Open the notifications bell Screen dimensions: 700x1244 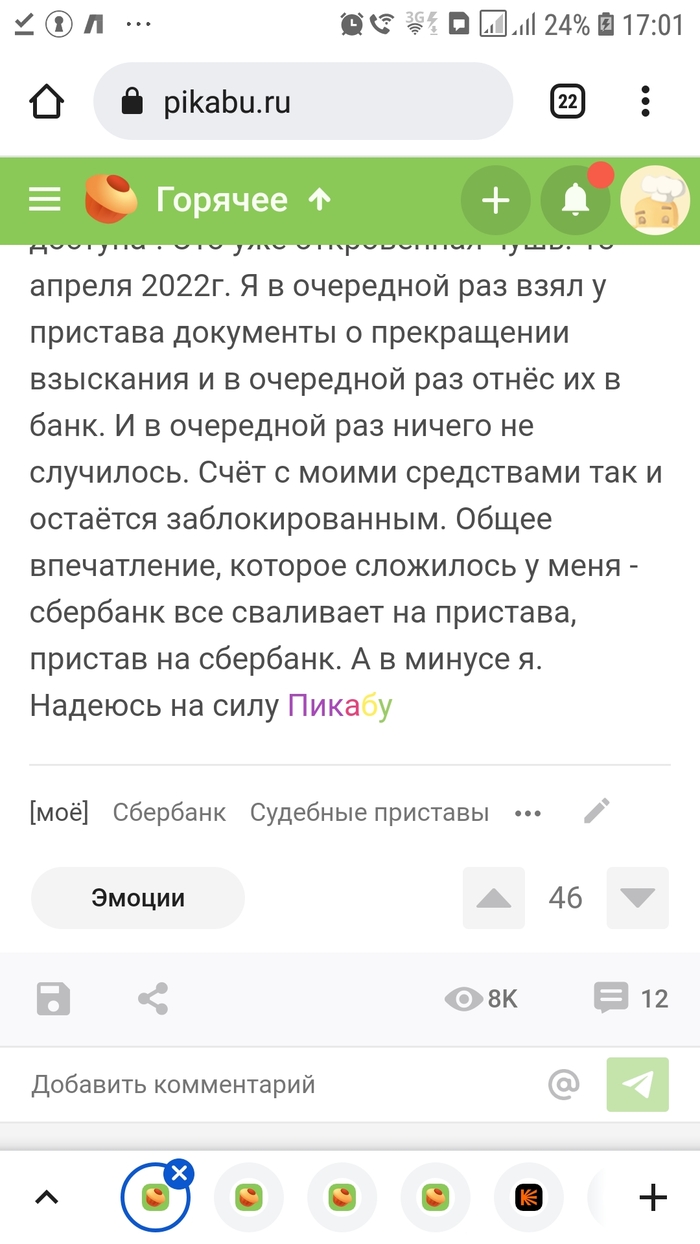tap(575, 201)
